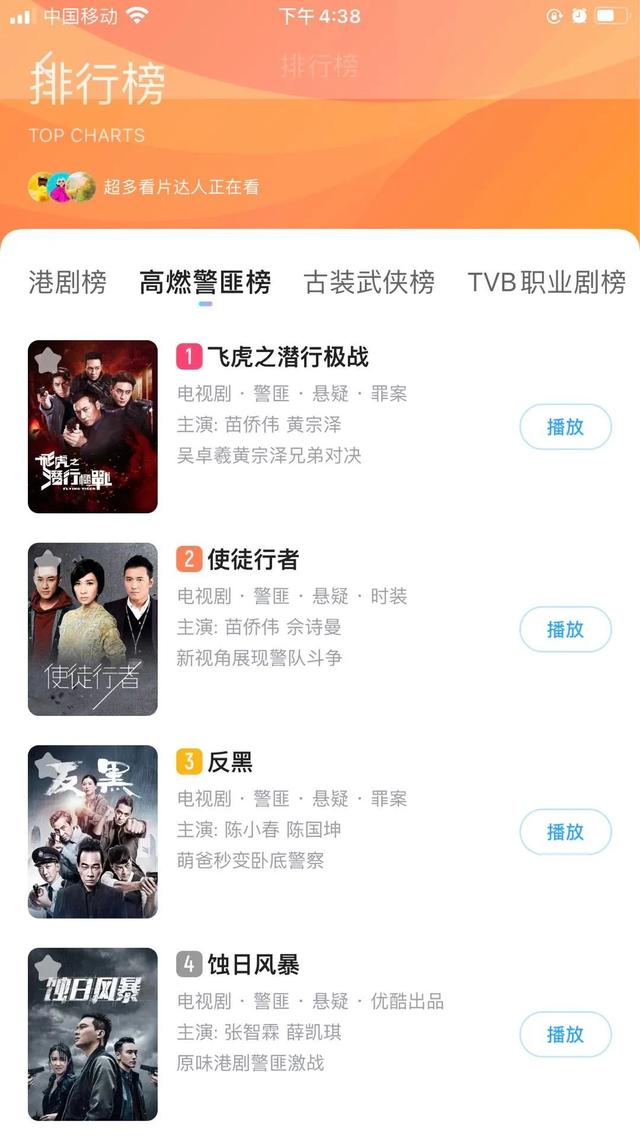
Task: Open the 蚀日风暴 poster
Action: (x=93, y=1034)
